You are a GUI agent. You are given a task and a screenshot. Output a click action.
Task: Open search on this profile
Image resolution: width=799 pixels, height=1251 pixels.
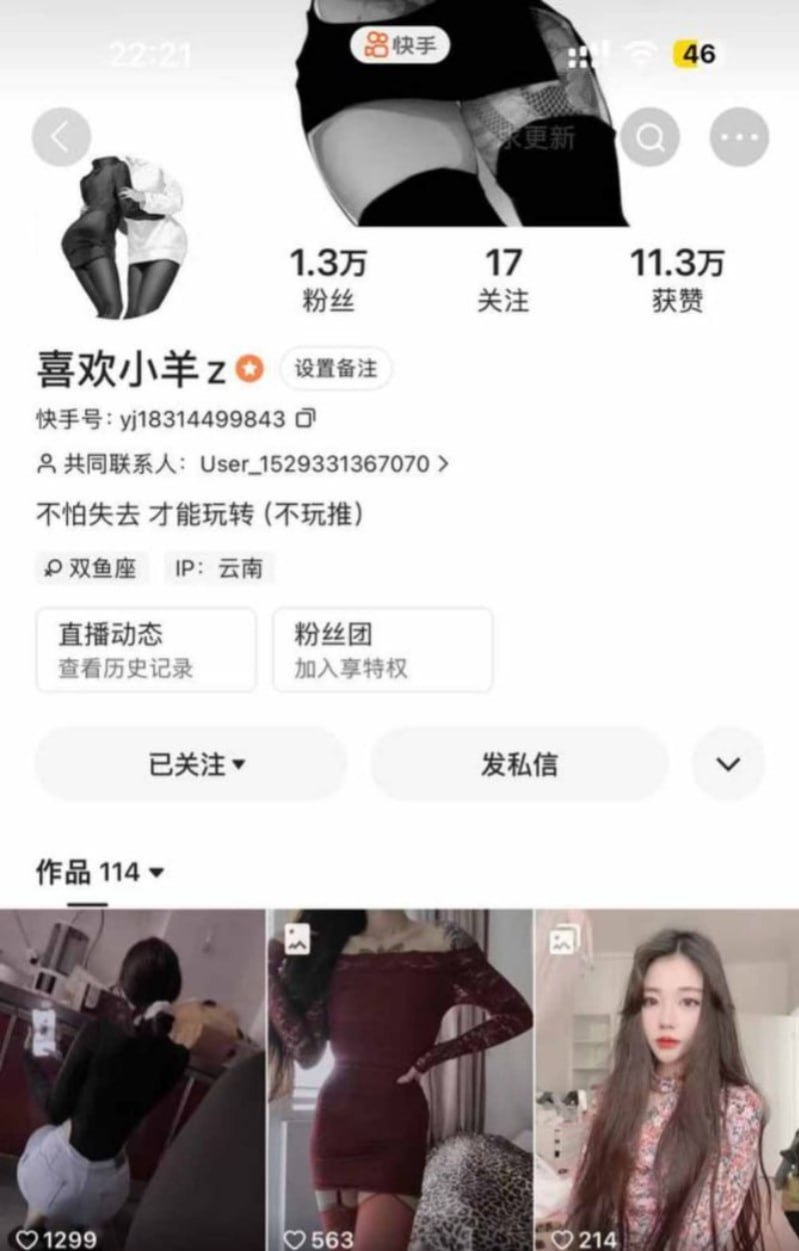649,137
